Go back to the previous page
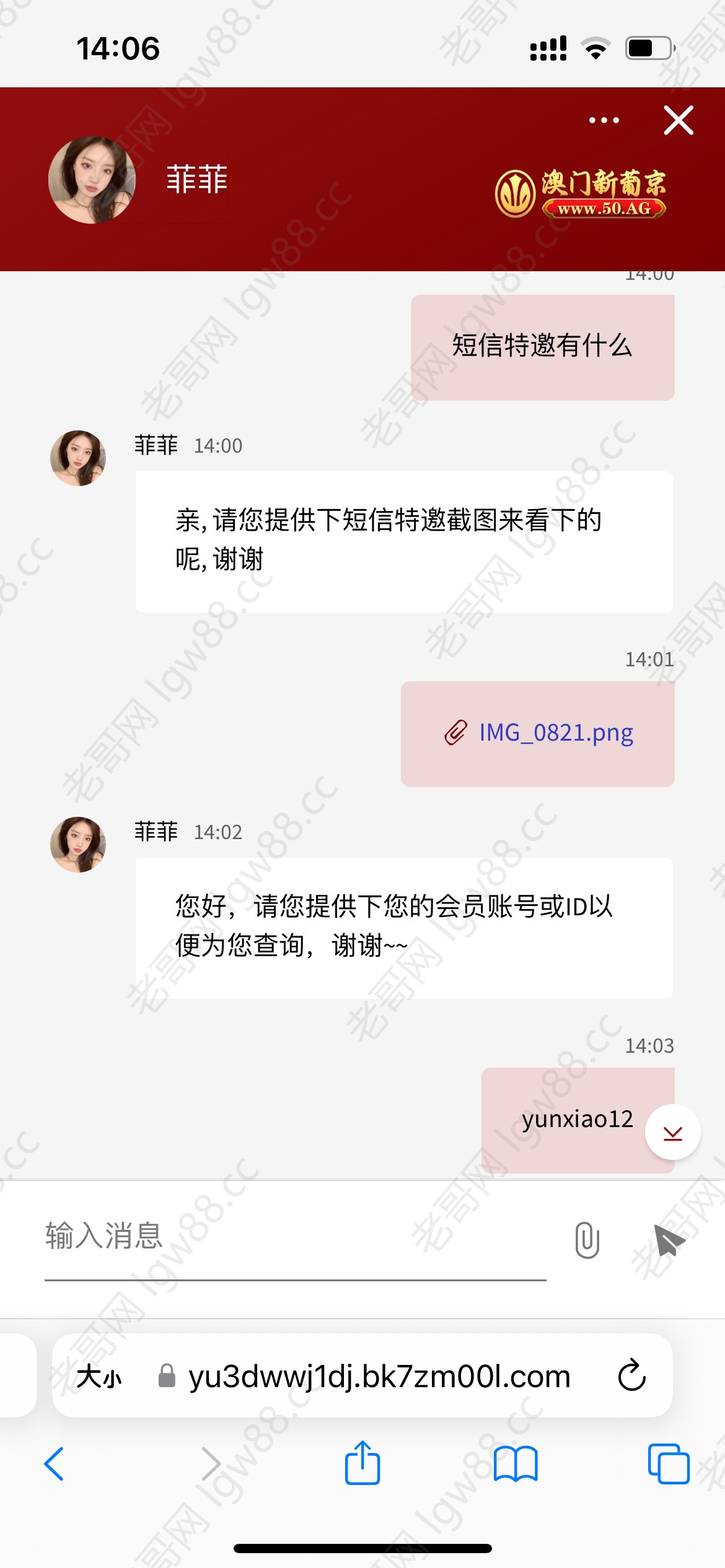 point(55,1464)
